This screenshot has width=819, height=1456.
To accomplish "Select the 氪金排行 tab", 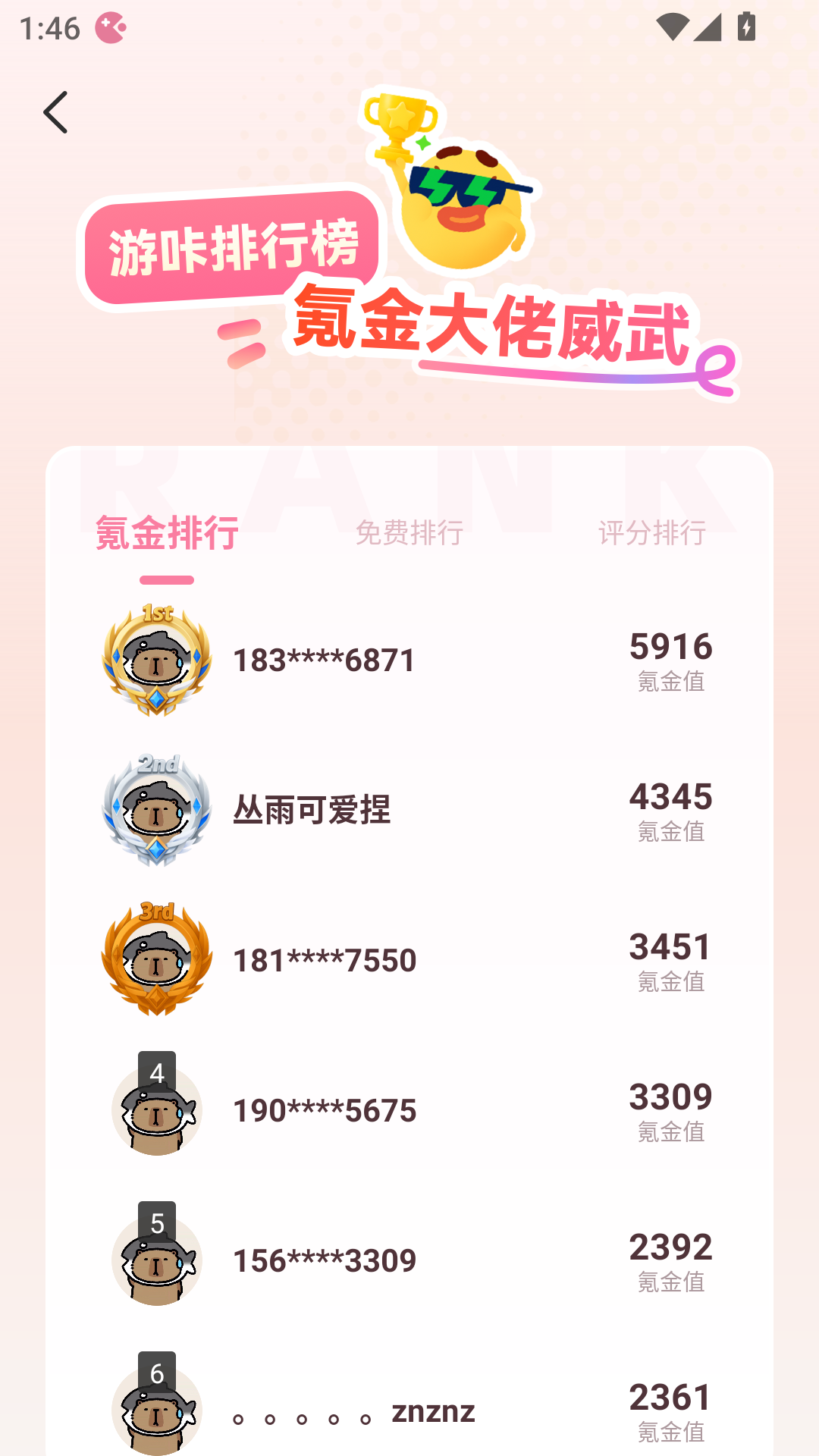I will pyautogui.click(x=167, y=533).
